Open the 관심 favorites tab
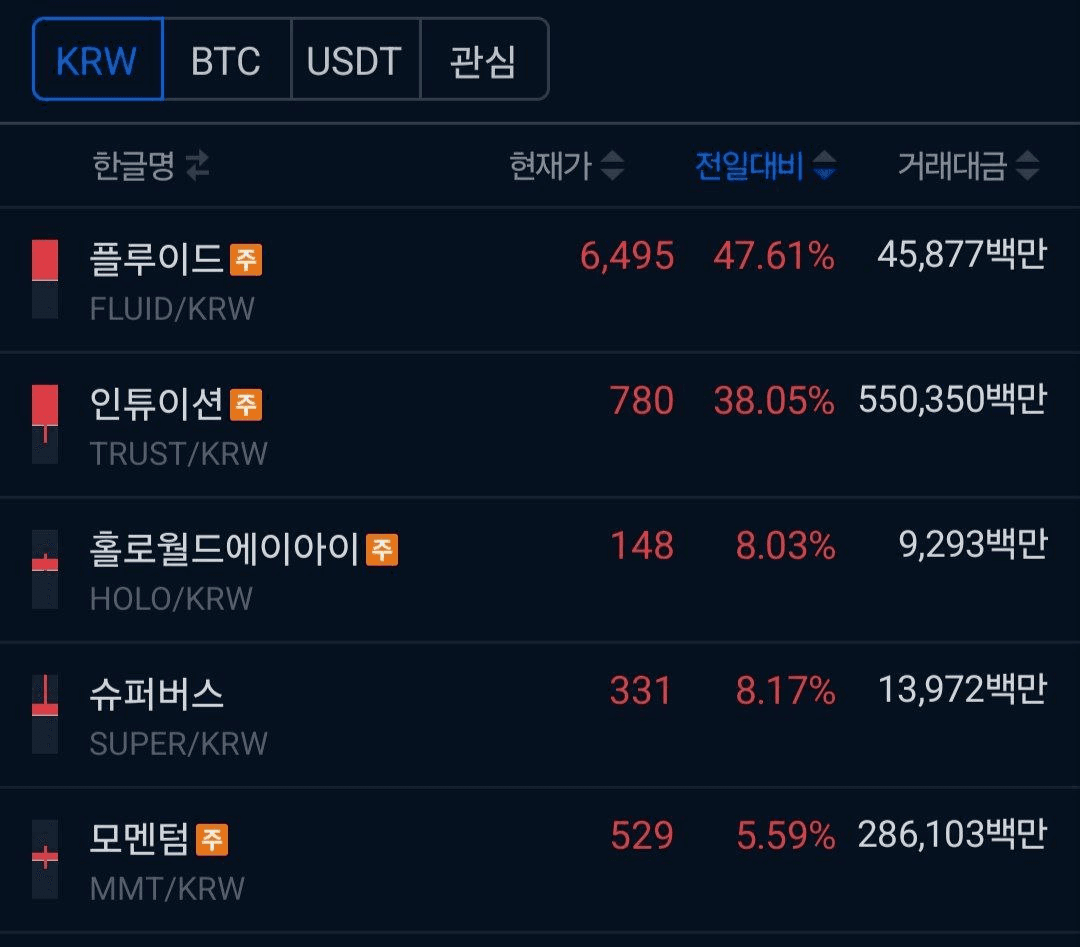Image resolution: width=1080 pixels, height=947 pixels. pos(483,60)
